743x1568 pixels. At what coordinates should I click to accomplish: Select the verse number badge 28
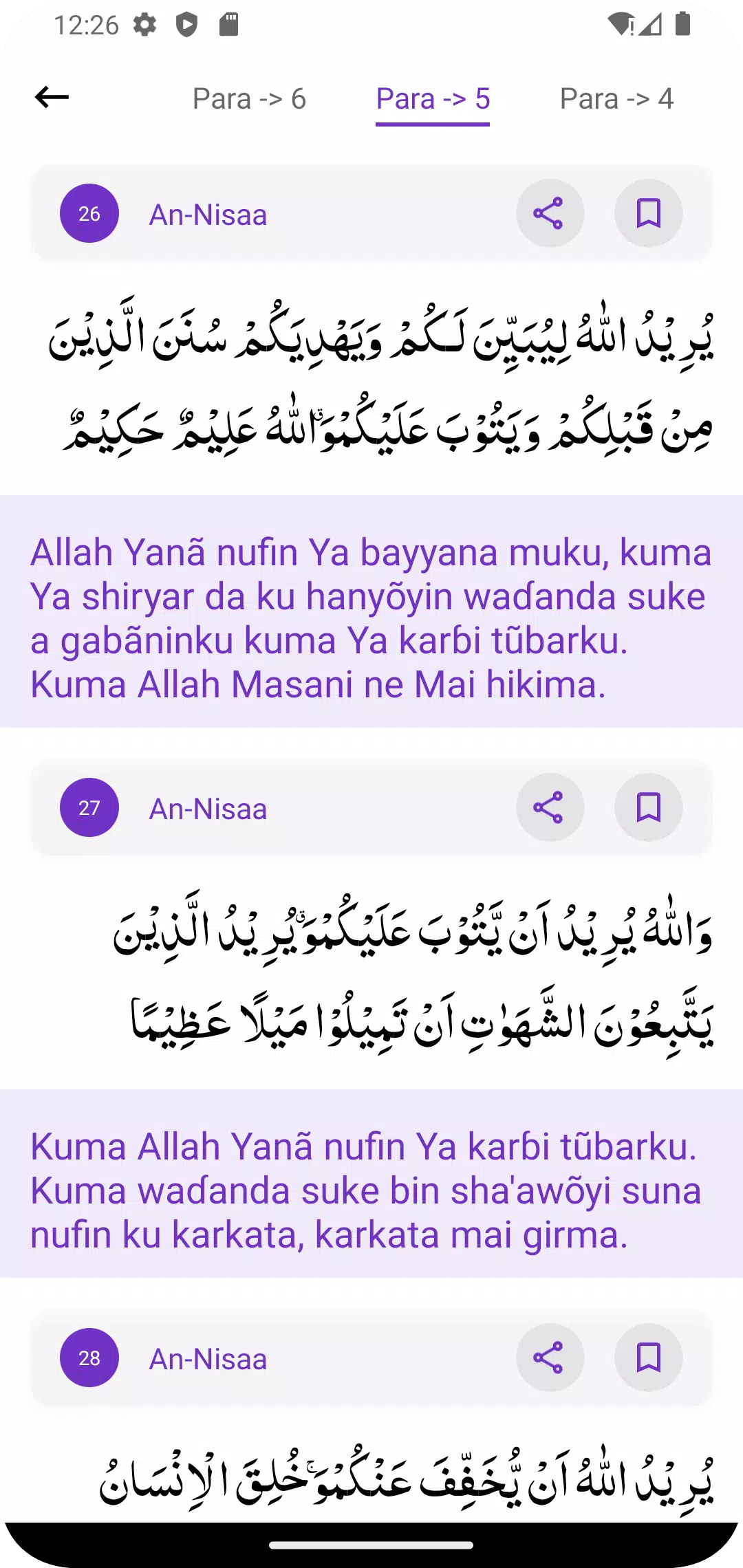click(x=89, y=1358)
